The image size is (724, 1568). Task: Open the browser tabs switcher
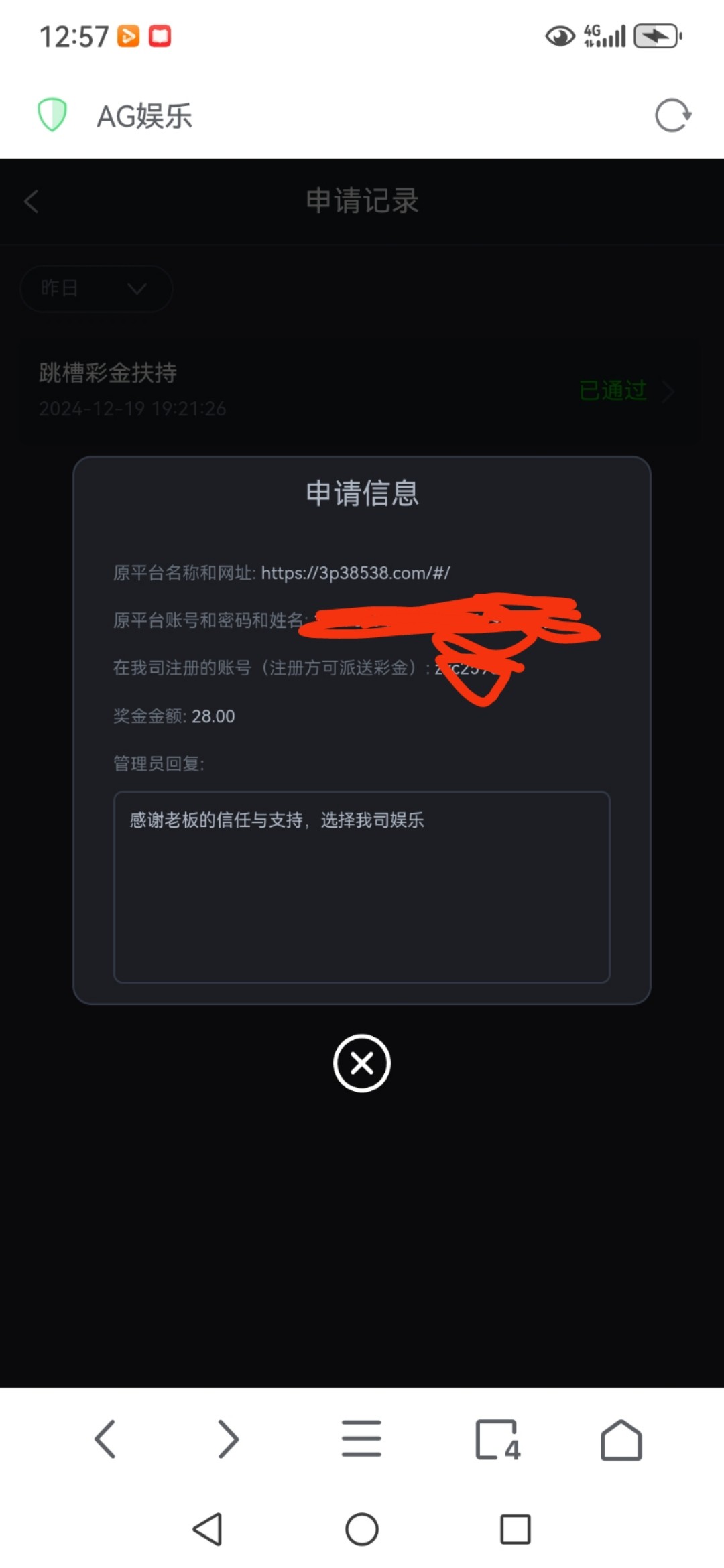pos(497,1439)
